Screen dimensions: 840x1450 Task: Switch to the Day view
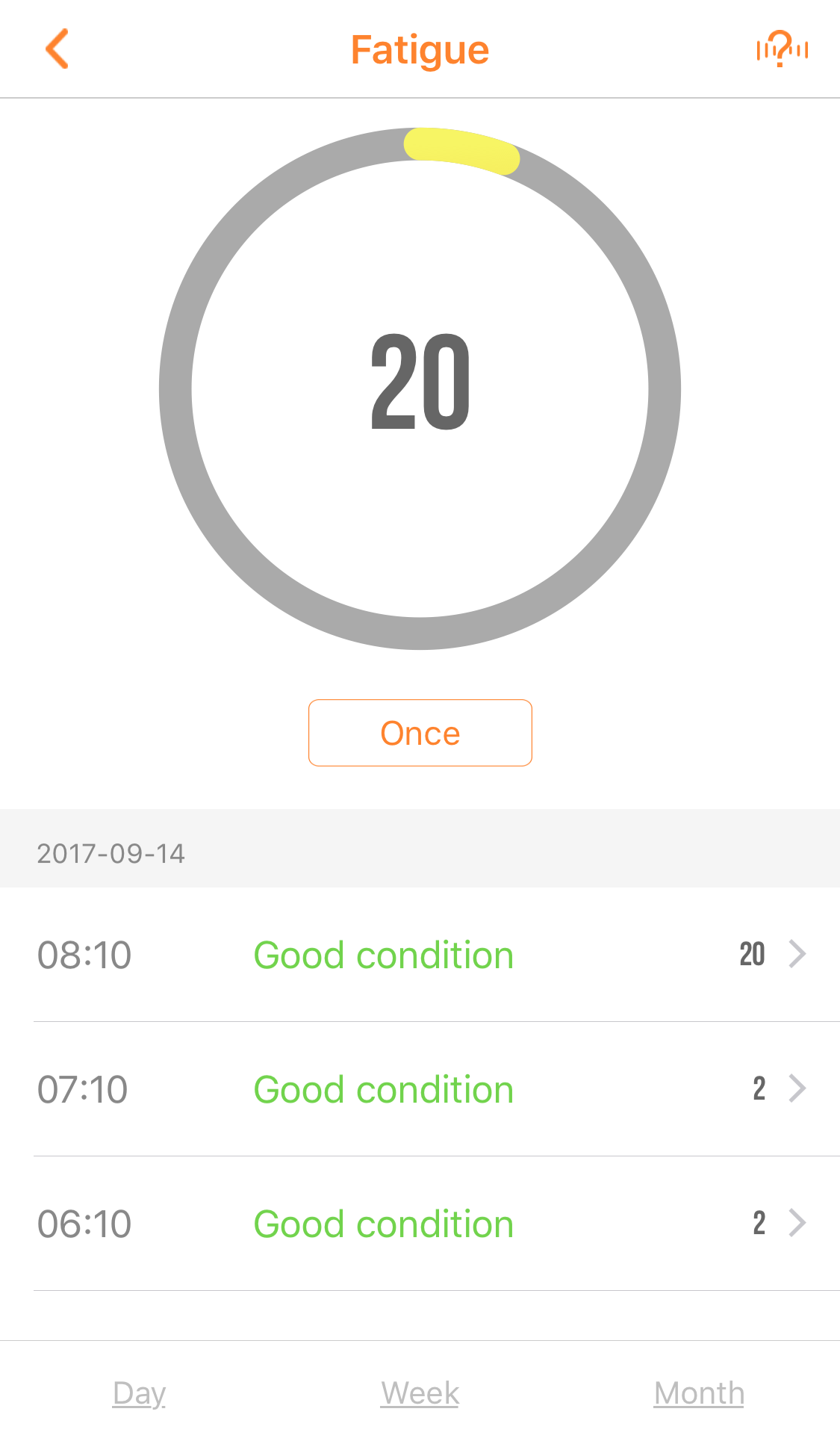(x=139, y=1394)
